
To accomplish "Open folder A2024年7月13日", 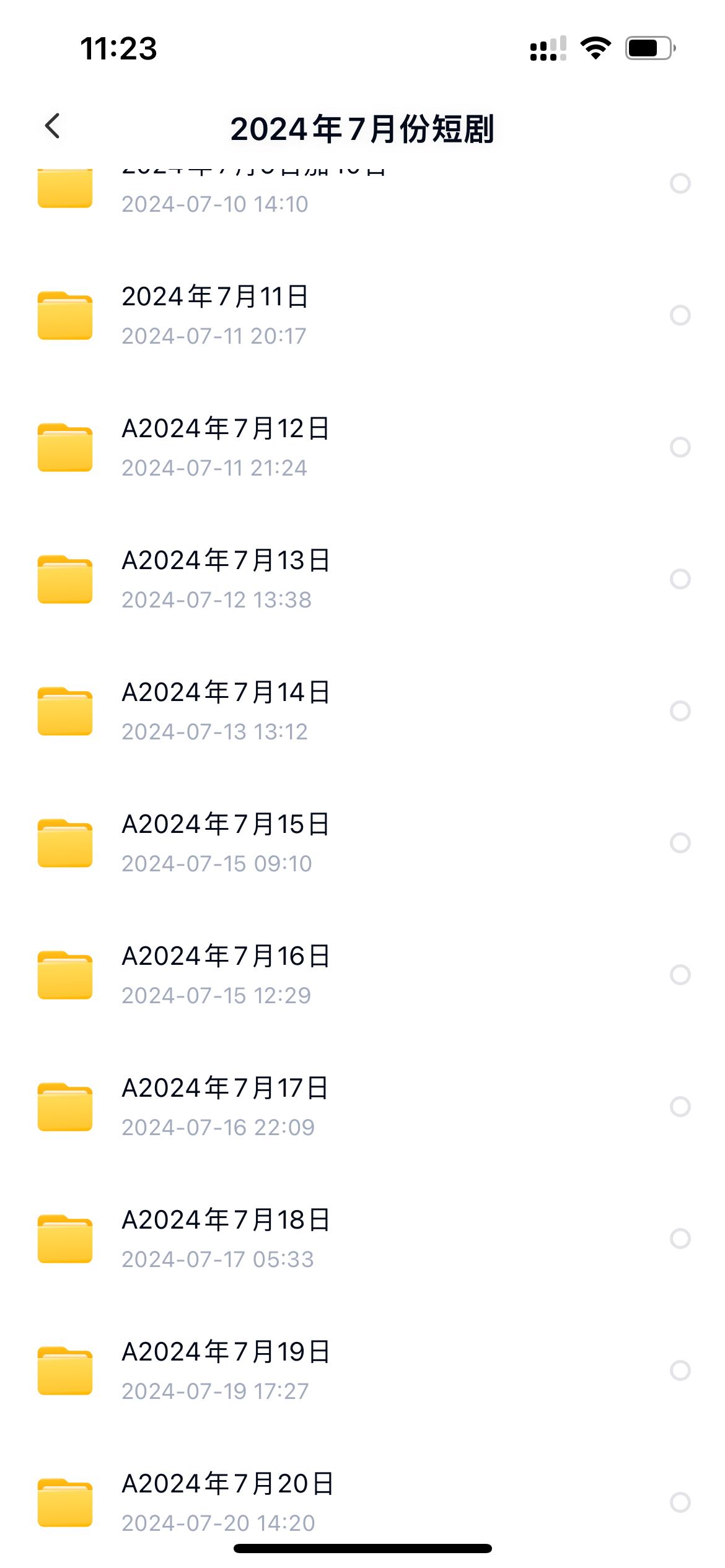I will [x=225, y=578].
